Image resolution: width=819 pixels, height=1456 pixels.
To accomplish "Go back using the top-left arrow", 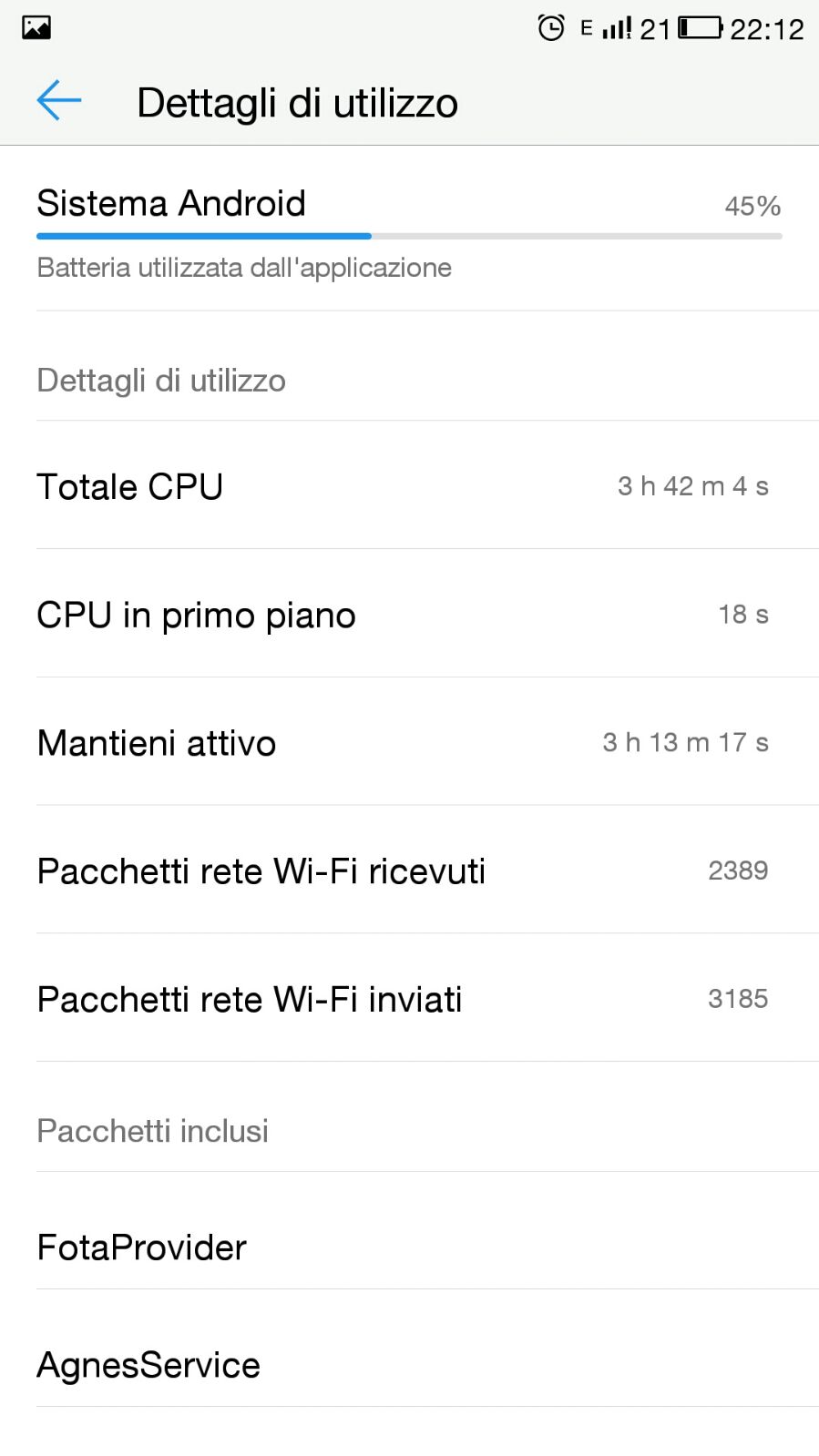I will (x=59, y=100).
